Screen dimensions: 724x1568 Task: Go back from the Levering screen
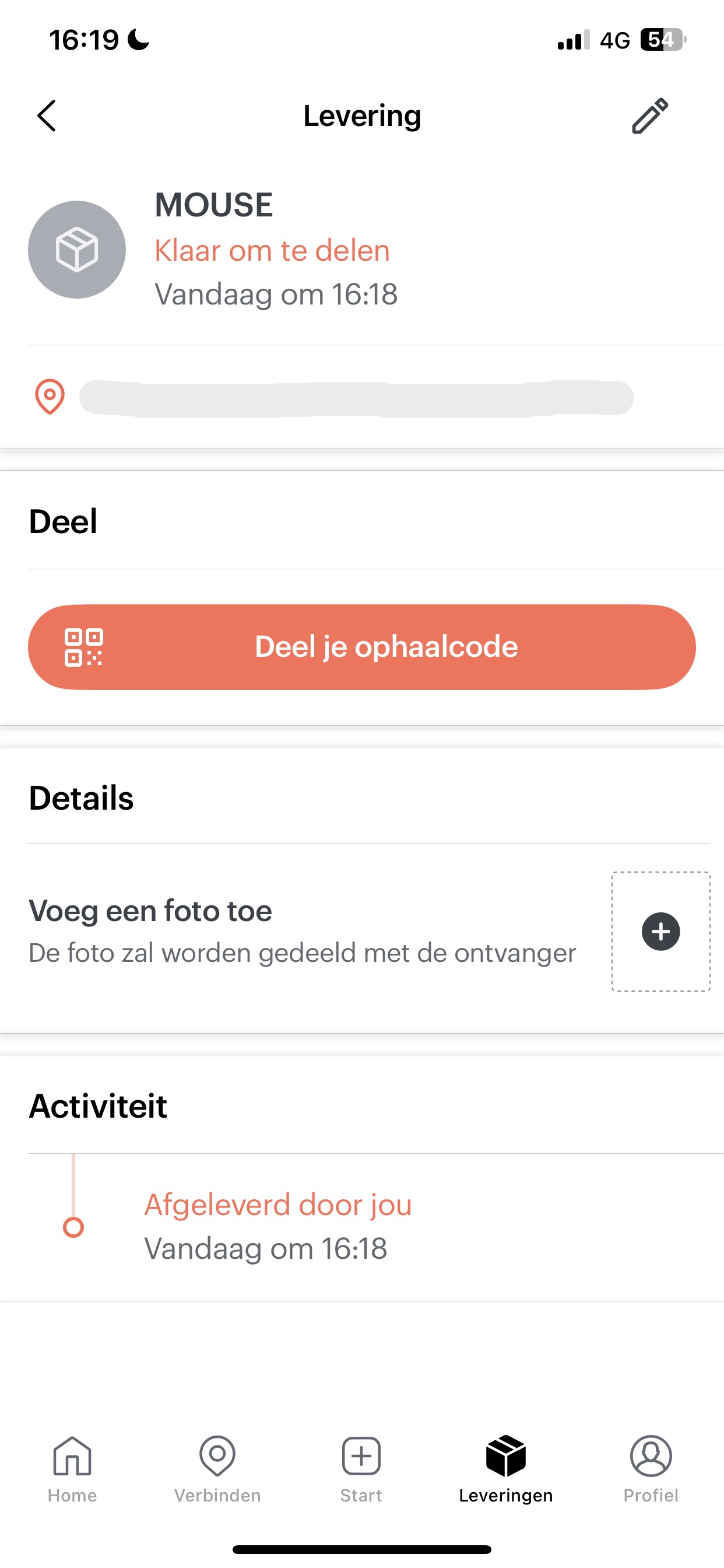pyautogui.click(x=47, y=116)
